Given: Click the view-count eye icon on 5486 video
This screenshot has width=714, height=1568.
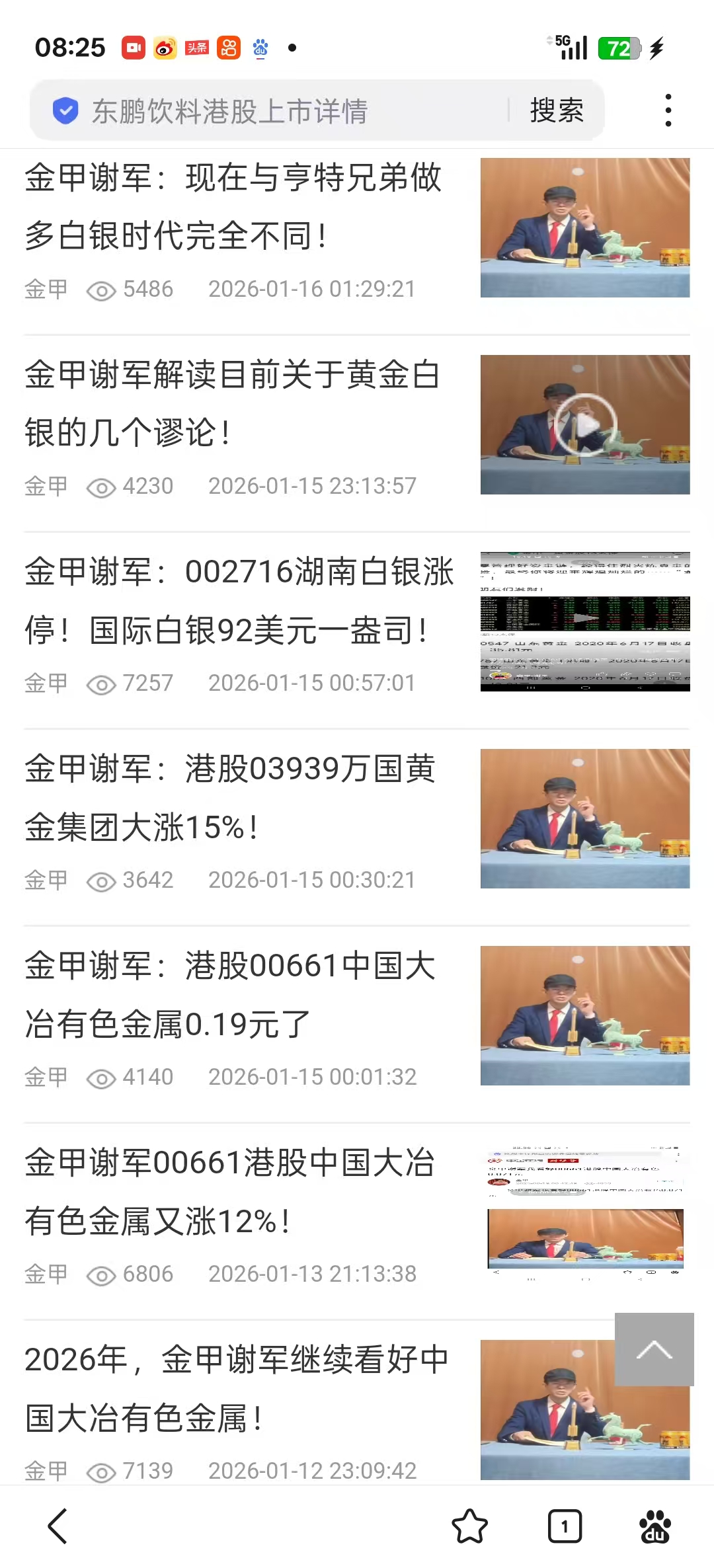Looking at the screenshot, I should (x=100, y=289).
